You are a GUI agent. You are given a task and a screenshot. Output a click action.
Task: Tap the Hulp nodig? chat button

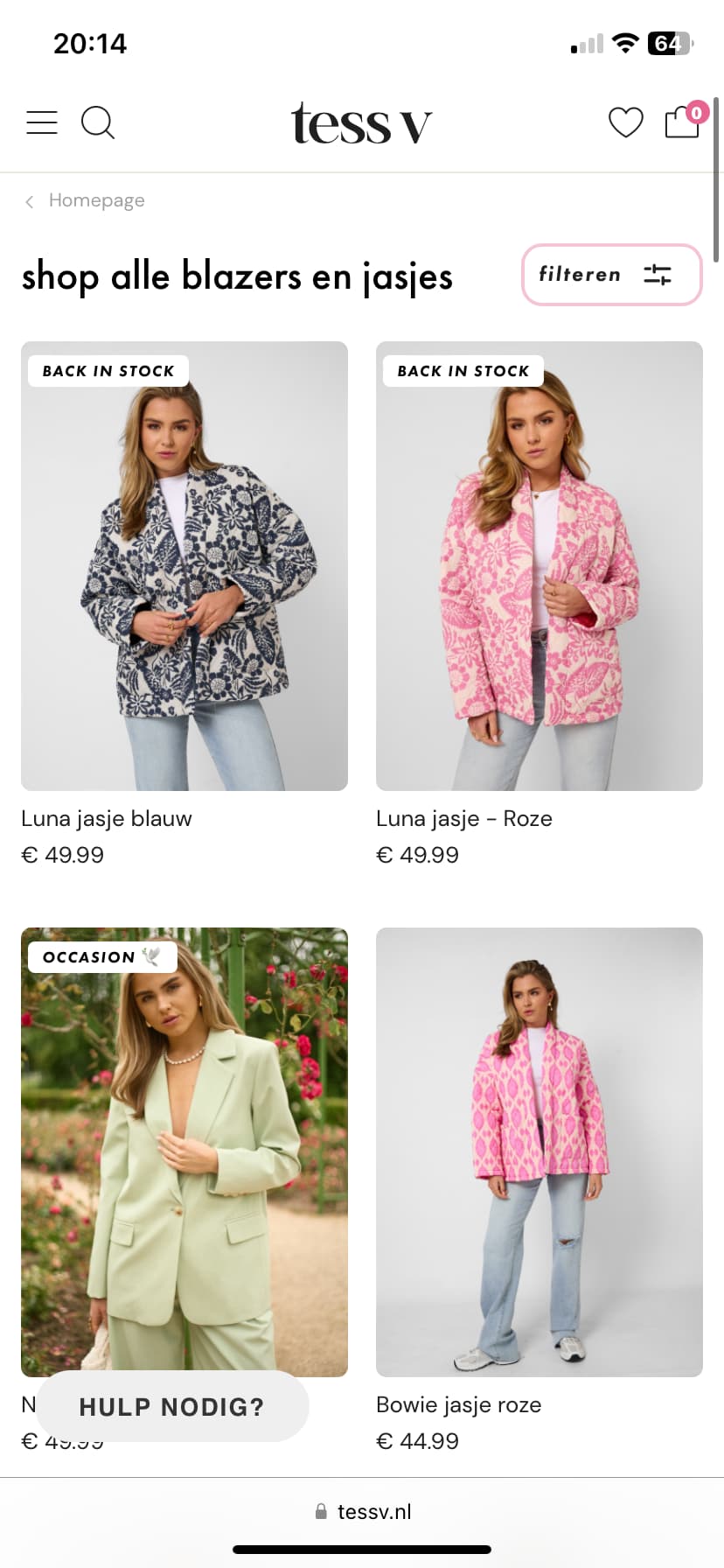[172, 1406]
